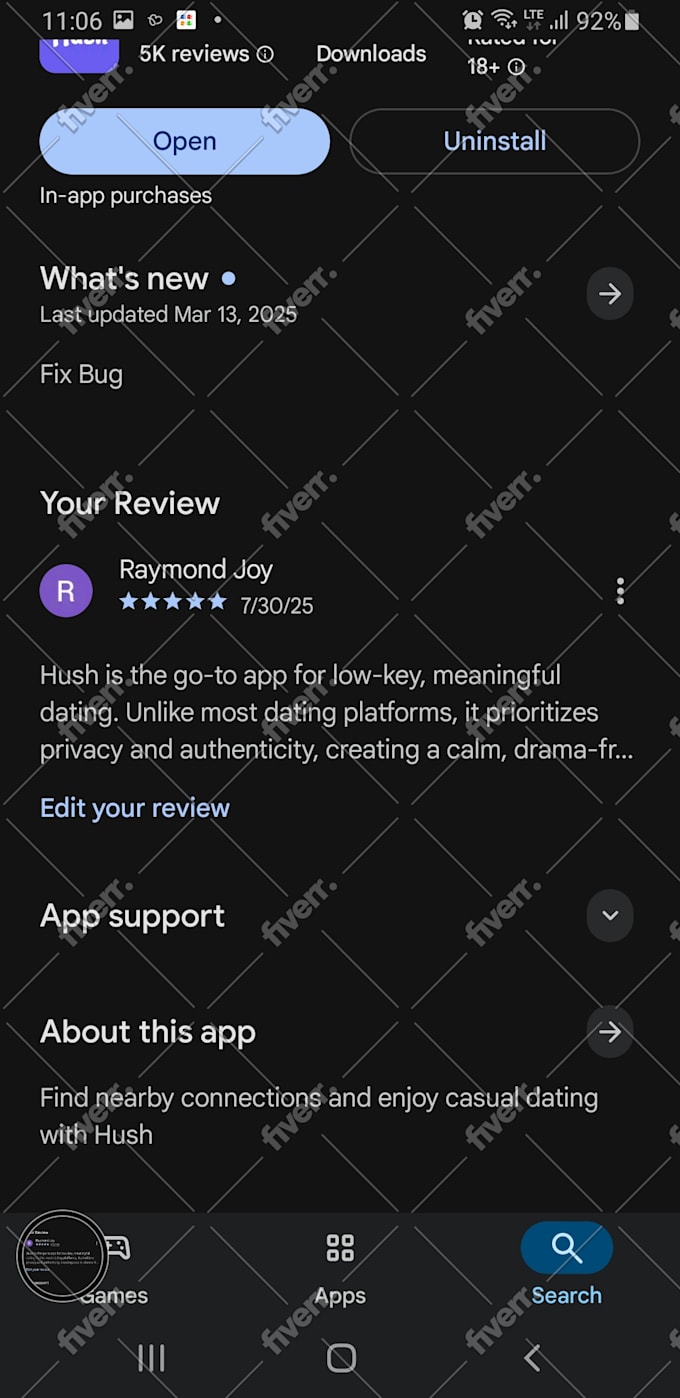This screenshot has width=680, height=1398.
Task: Tap Edit your review link
Action: [x=135, y=808]
